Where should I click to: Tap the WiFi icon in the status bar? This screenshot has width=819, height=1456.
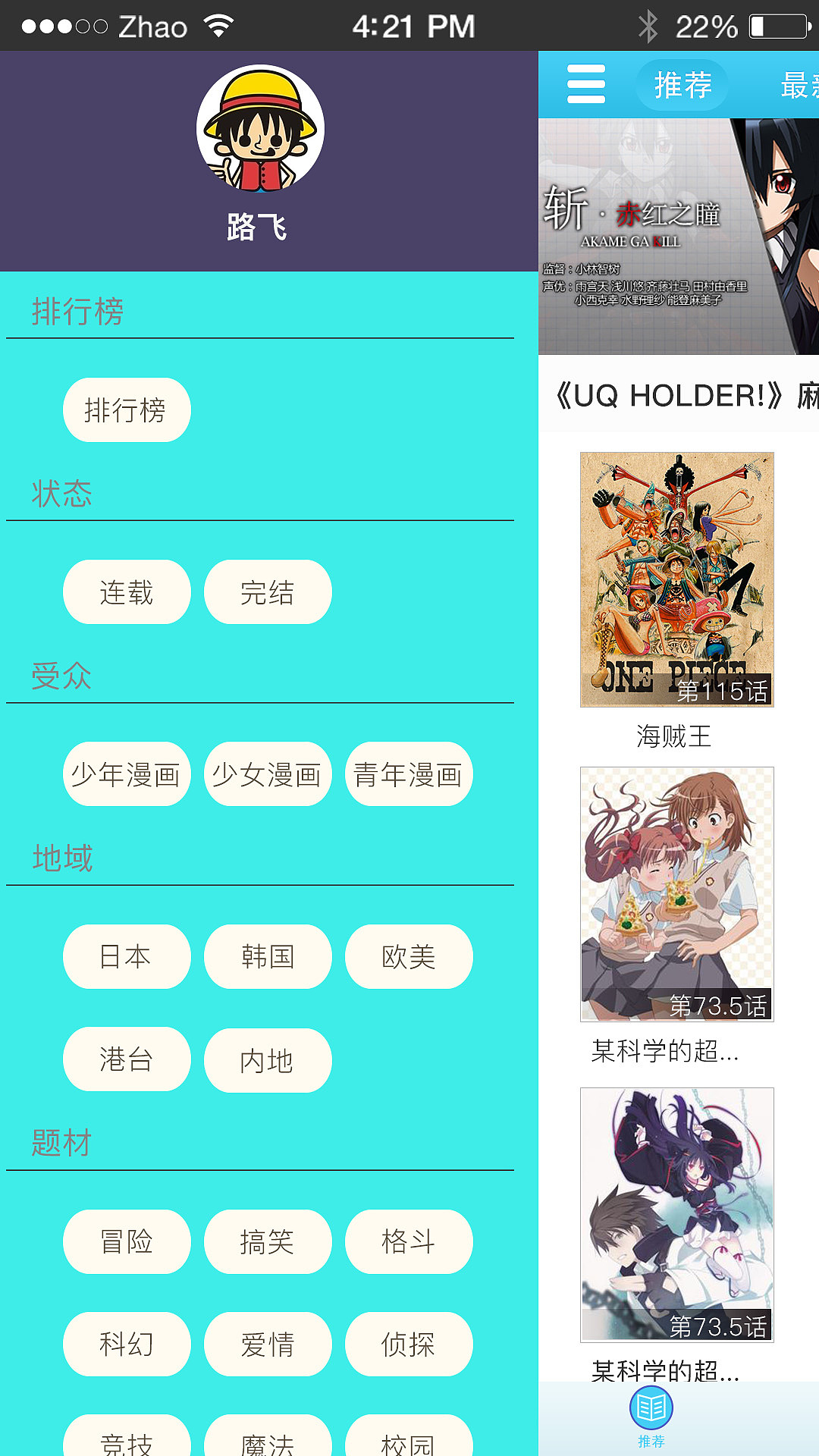coord(218,25)
